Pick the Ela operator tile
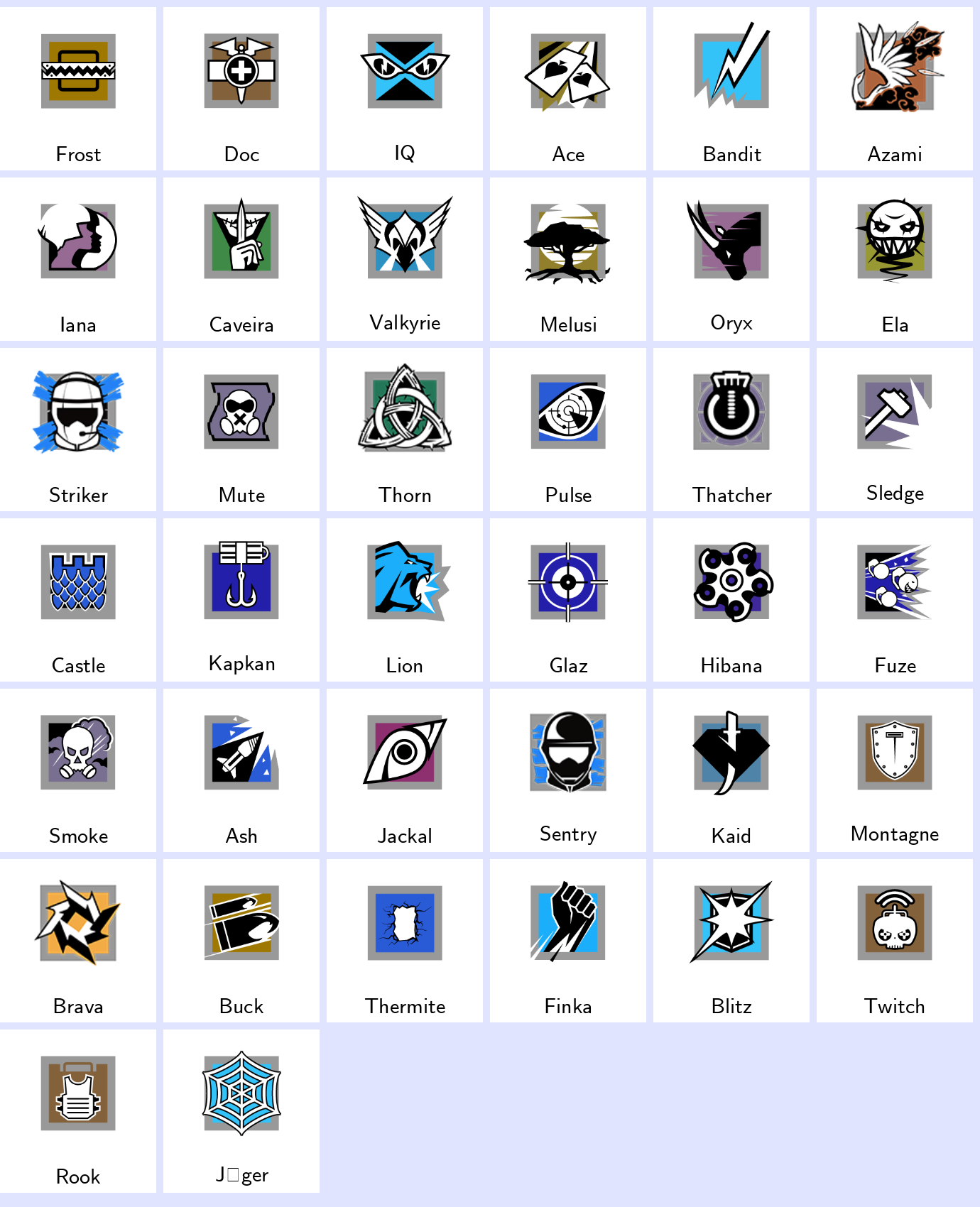This screenshot has width=980, height=1207. pos(895,259)
